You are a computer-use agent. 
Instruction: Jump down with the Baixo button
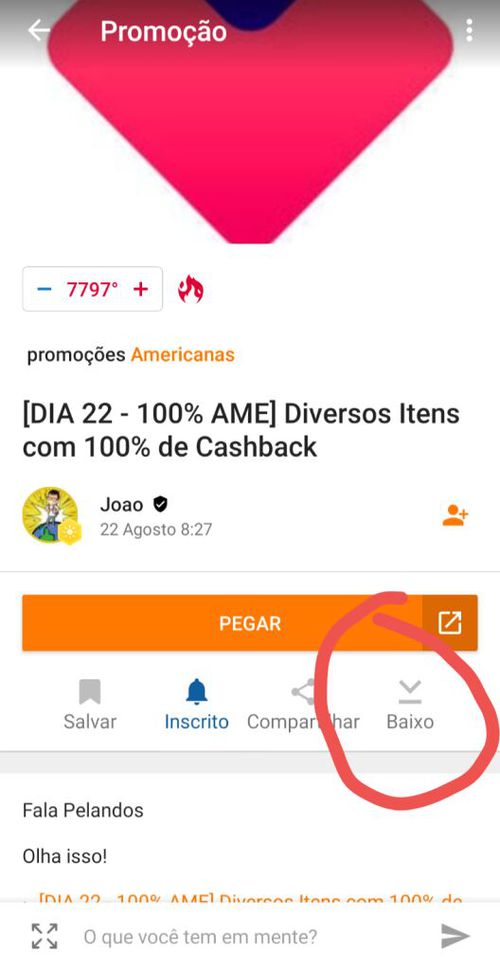[410, 705]
